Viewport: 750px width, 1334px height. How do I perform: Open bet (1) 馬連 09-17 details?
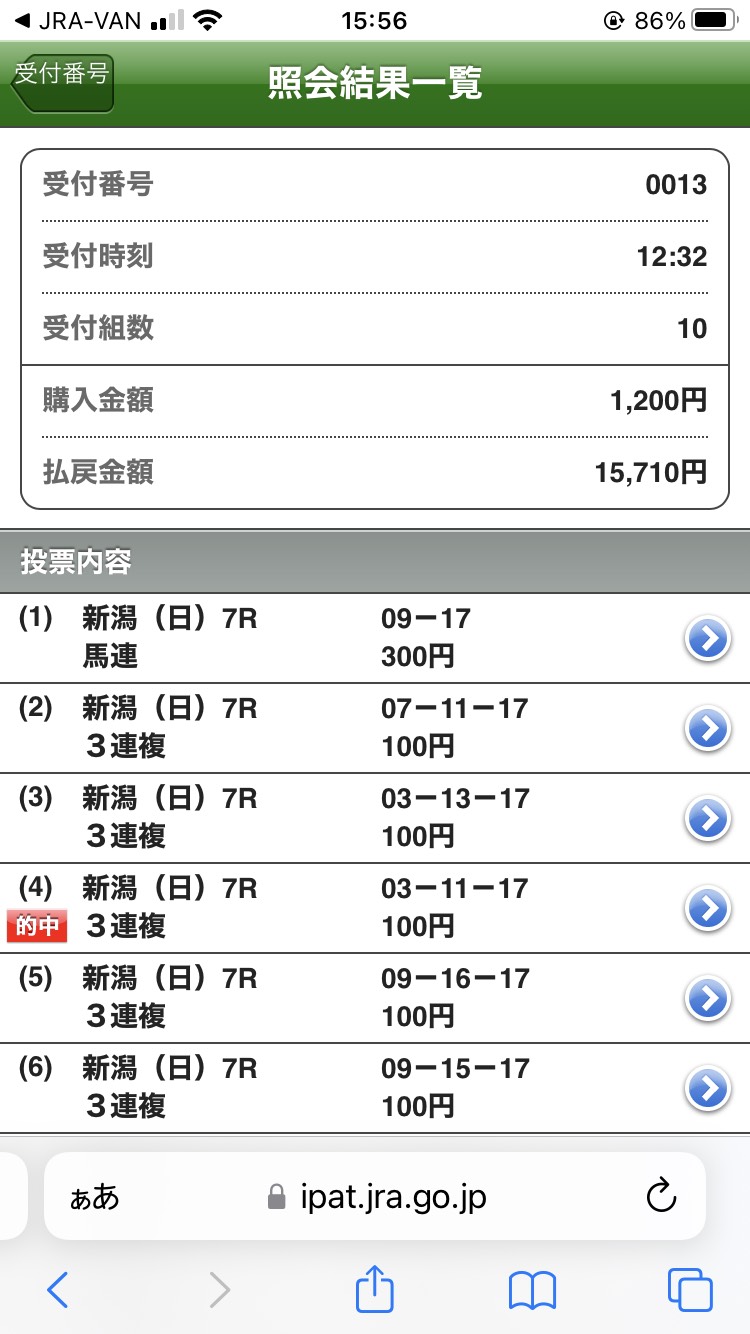(x=708, y=639)
